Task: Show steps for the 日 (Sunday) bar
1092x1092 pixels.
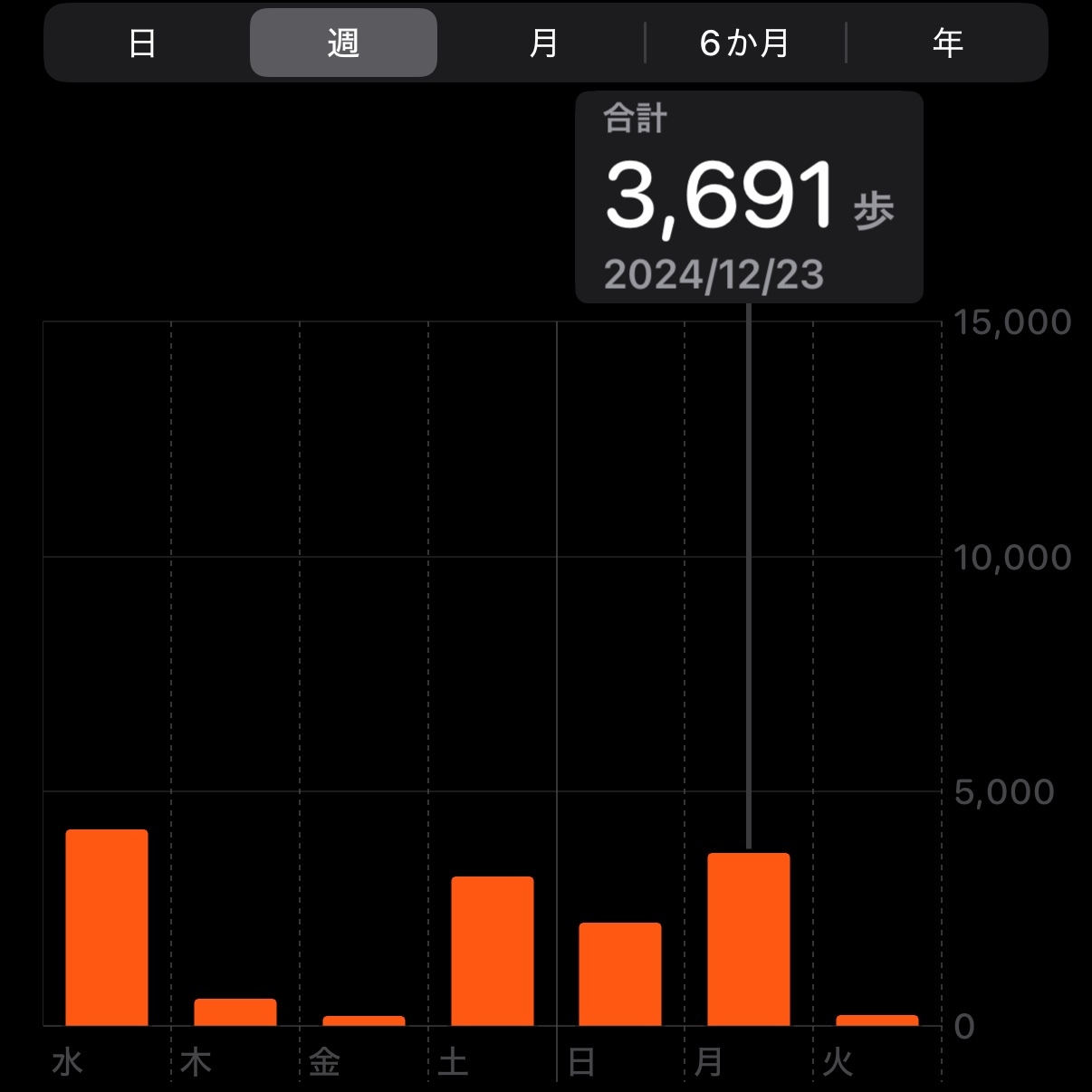Action: click(620, 973)
